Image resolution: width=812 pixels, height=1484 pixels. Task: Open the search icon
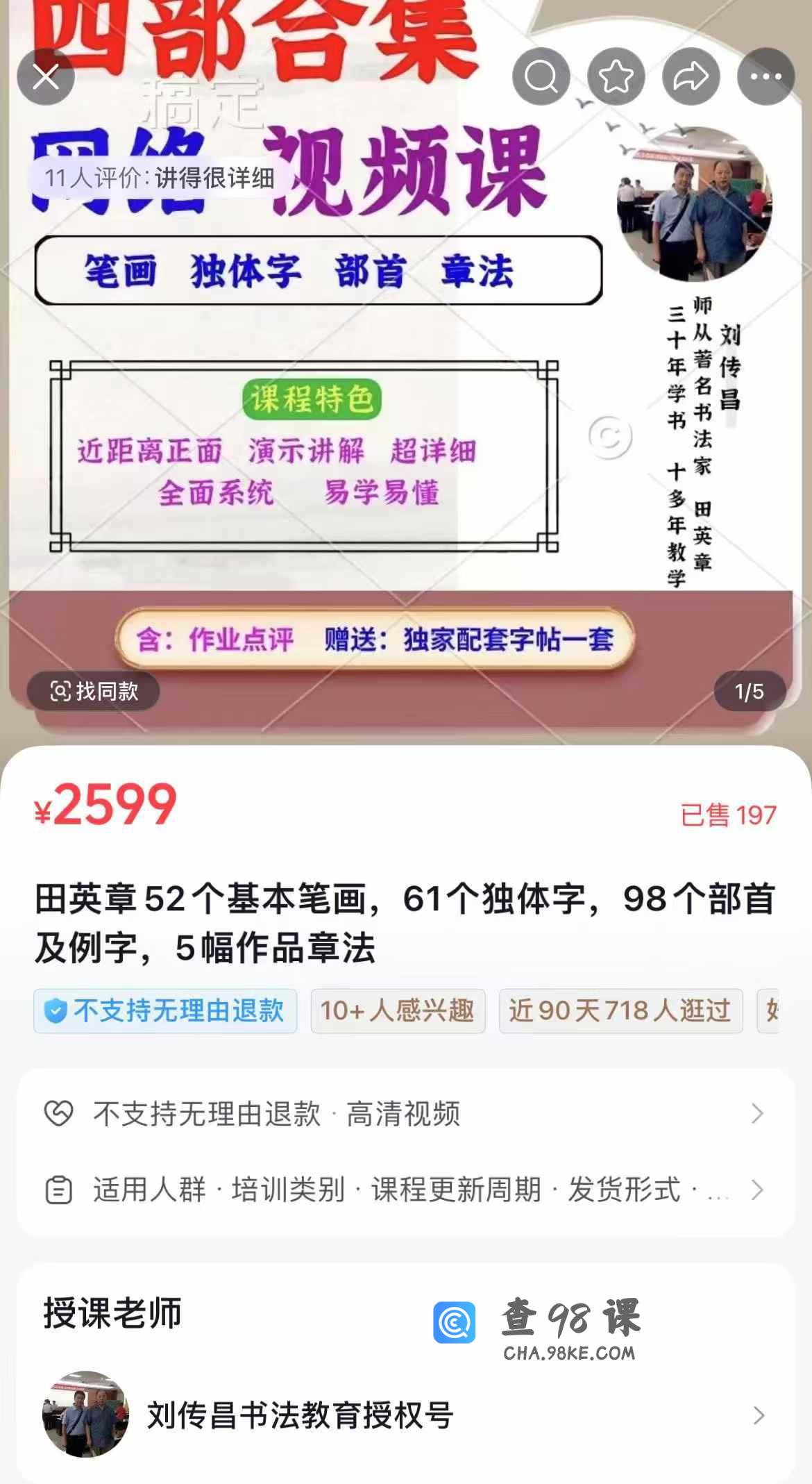tap(541, 76)
